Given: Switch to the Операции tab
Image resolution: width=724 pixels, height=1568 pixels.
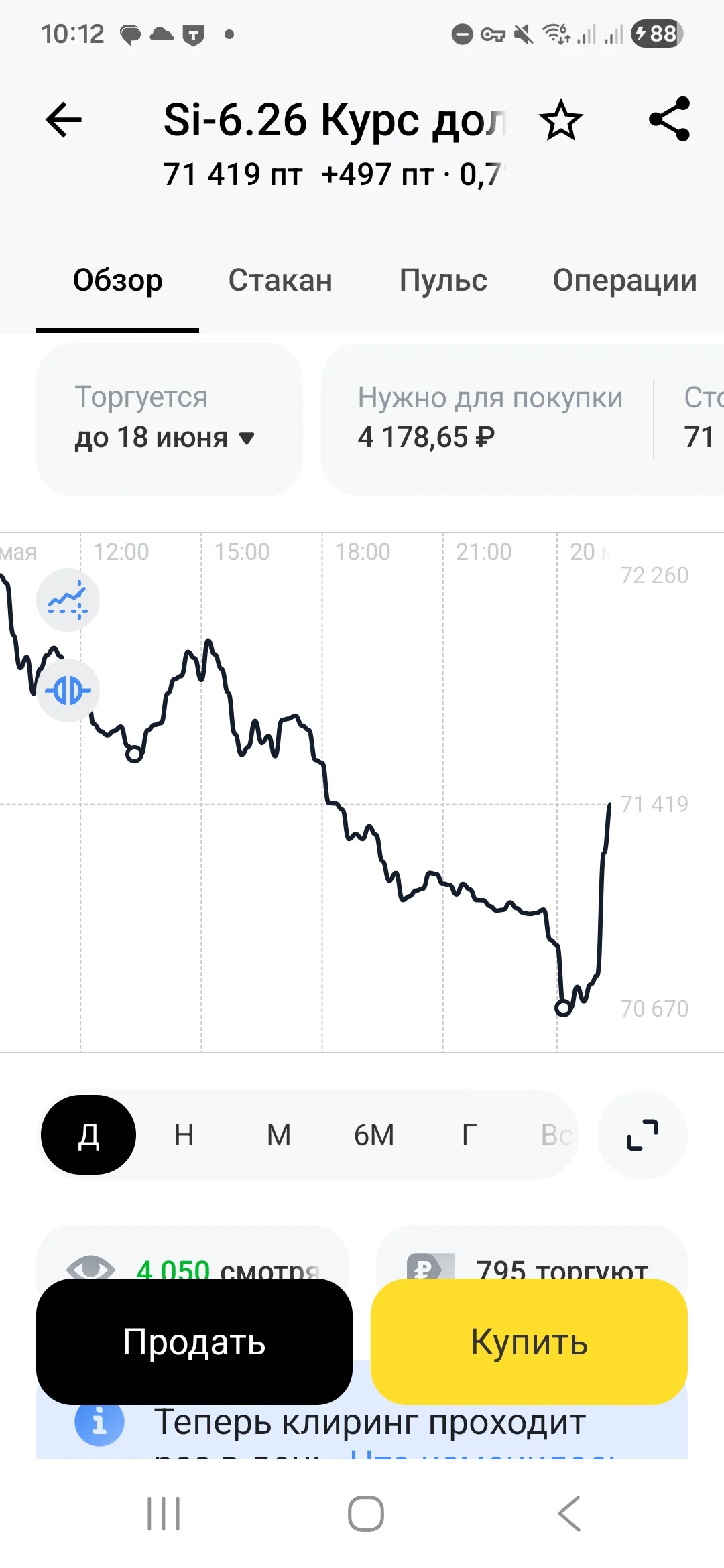Looking at the screenshot, I should click(625, 280).
